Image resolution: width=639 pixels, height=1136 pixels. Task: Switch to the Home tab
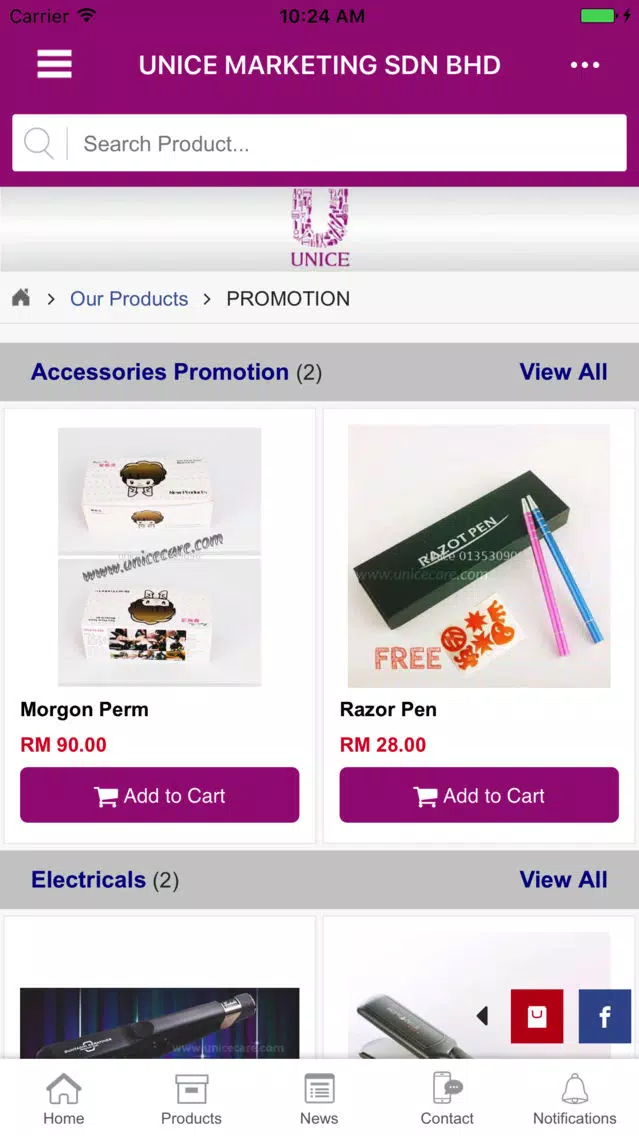pyautogui.click(x=64, y=1098)
